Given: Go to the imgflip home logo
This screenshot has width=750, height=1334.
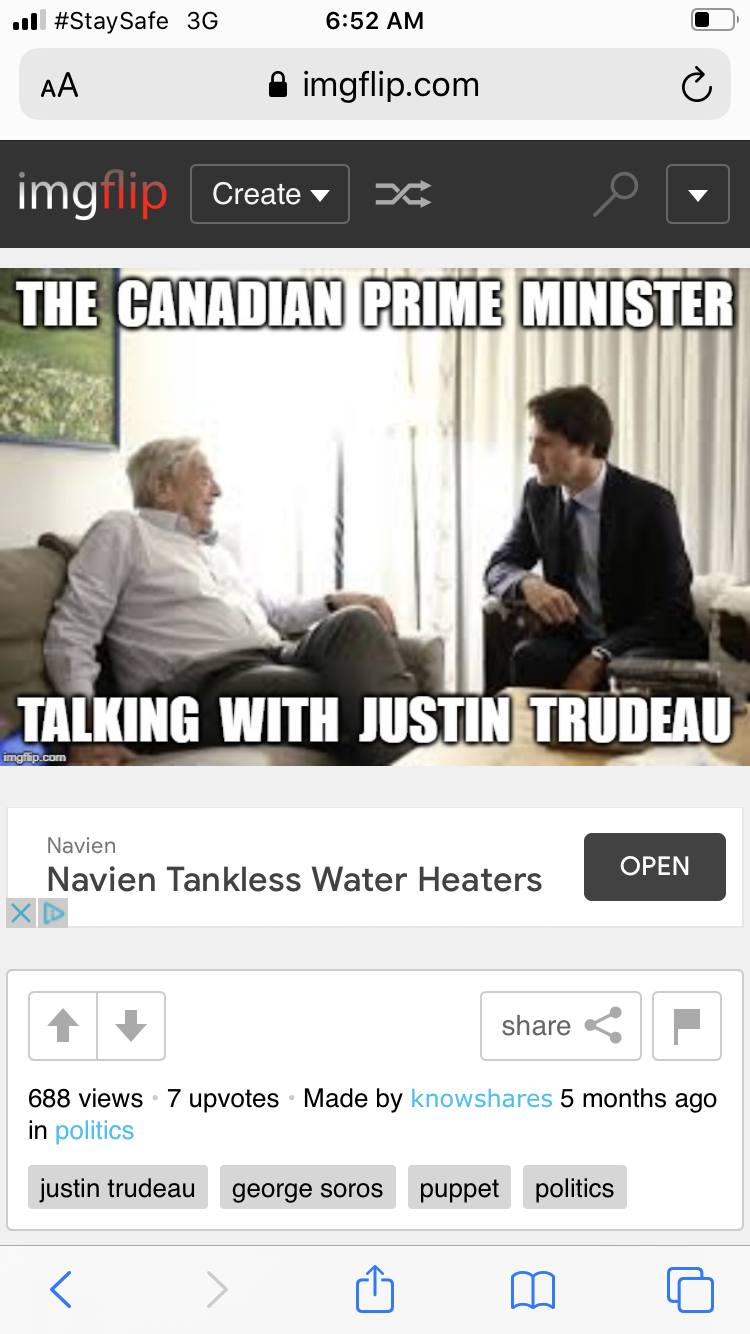Looking at the screenshot, I should pos(92,193).
